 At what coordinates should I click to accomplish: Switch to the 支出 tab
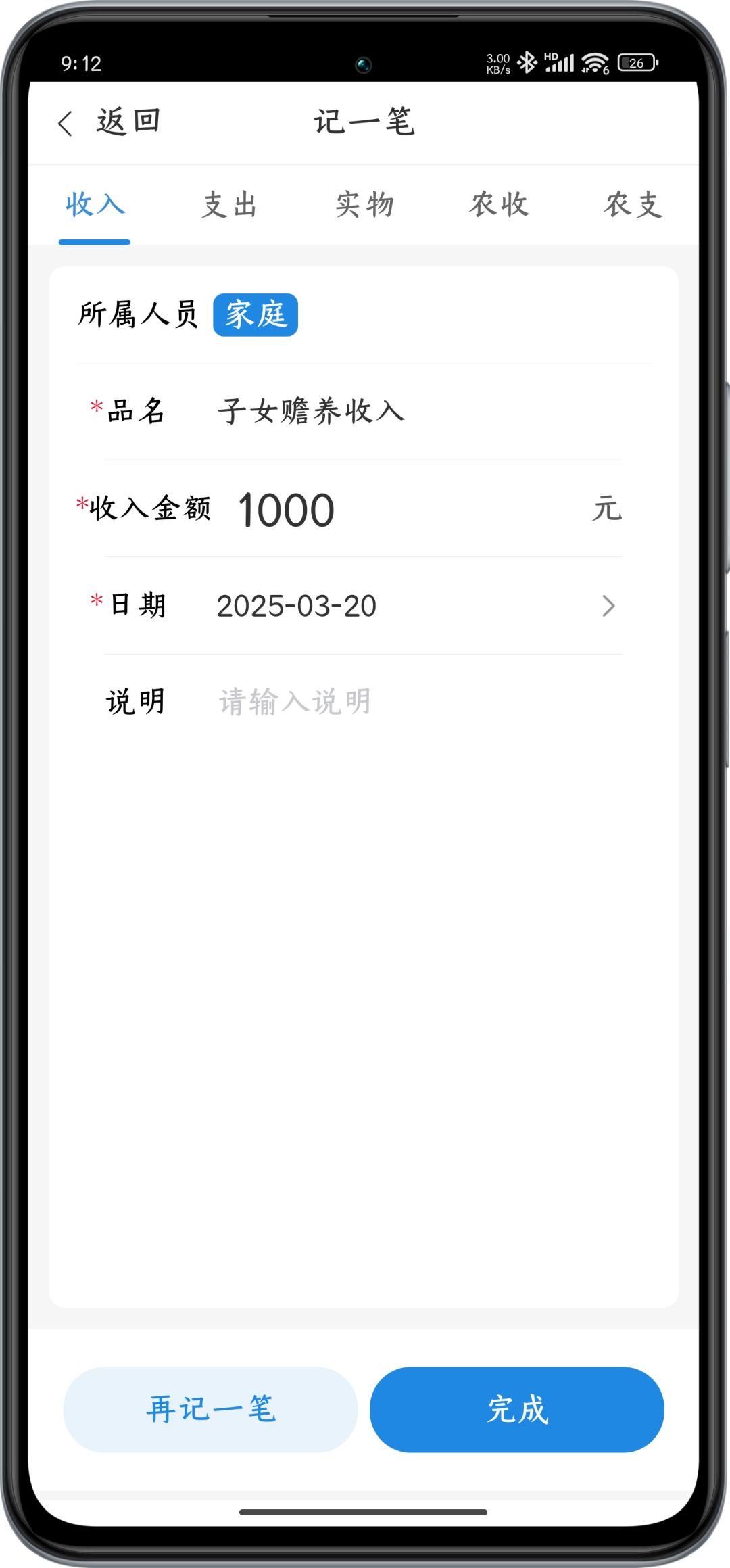click(229, 204)
